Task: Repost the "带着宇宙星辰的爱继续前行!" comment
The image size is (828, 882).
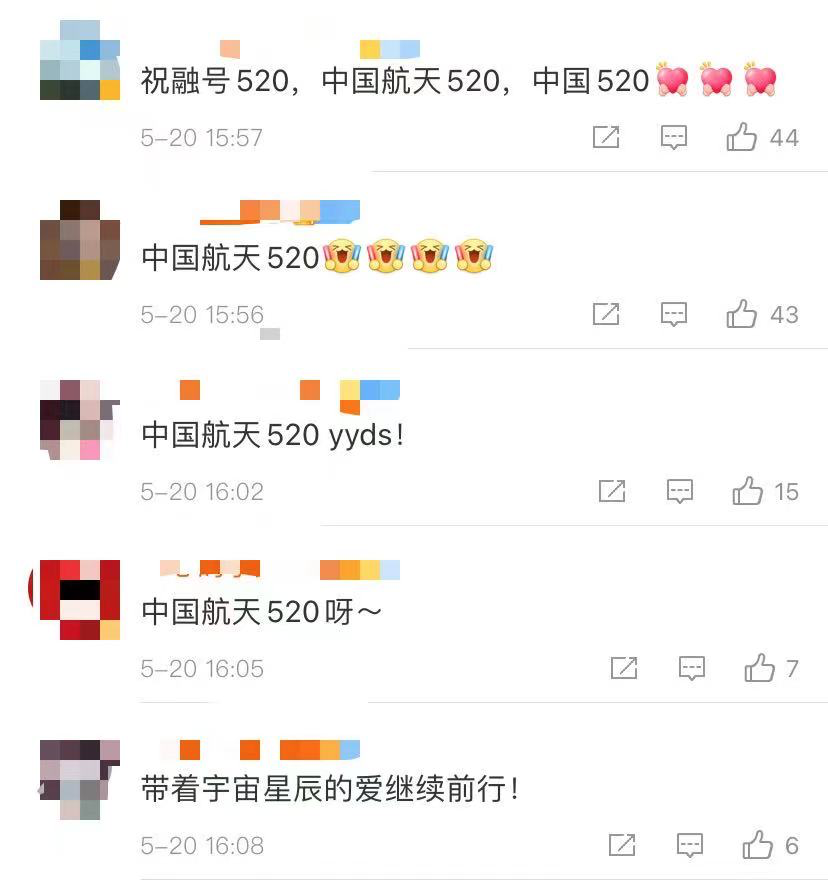Action: [x=622, y=845]
